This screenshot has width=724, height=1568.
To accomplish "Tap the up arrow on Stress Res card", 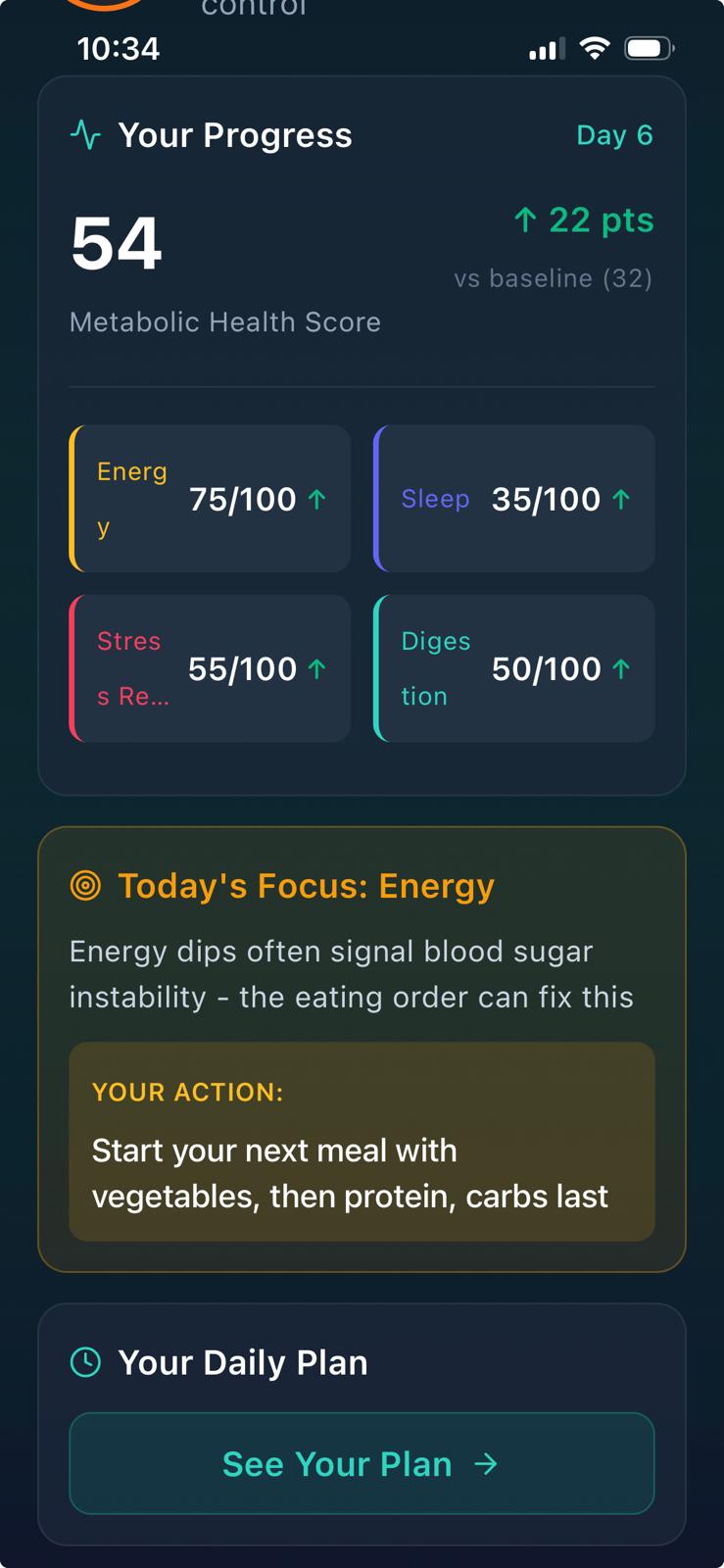I will click(x=316, y=668).
